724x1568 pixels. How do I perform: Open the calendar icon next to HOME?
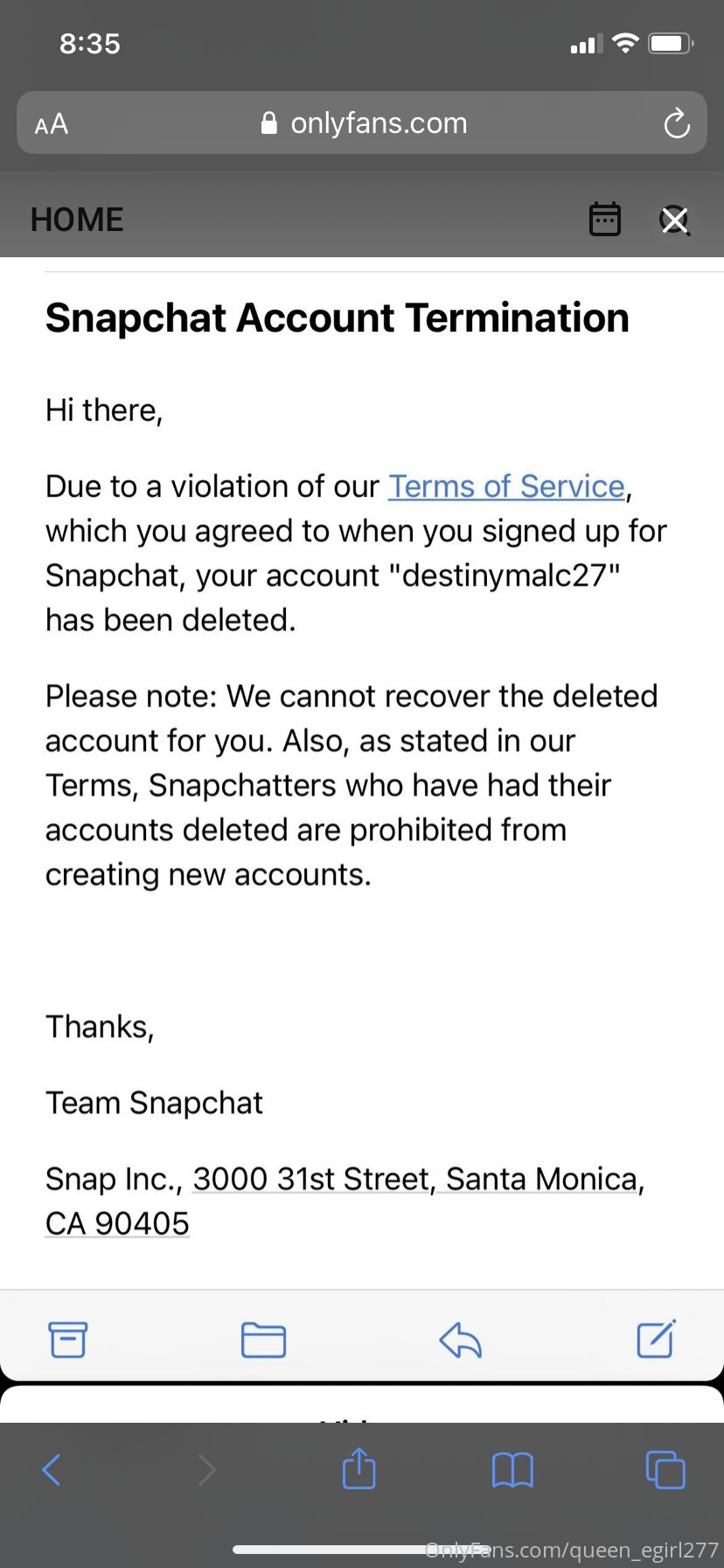605,219
